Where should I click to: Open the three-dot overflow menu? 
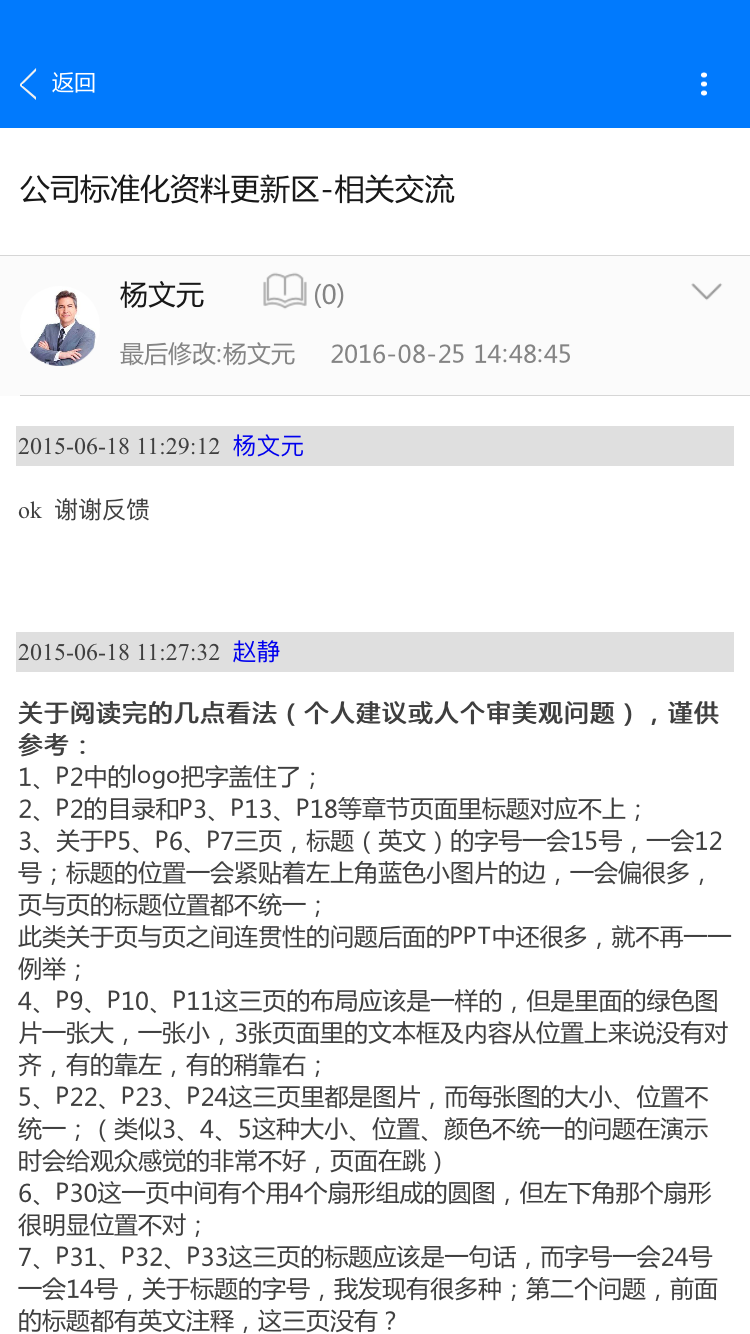click(x=704, y=84)
